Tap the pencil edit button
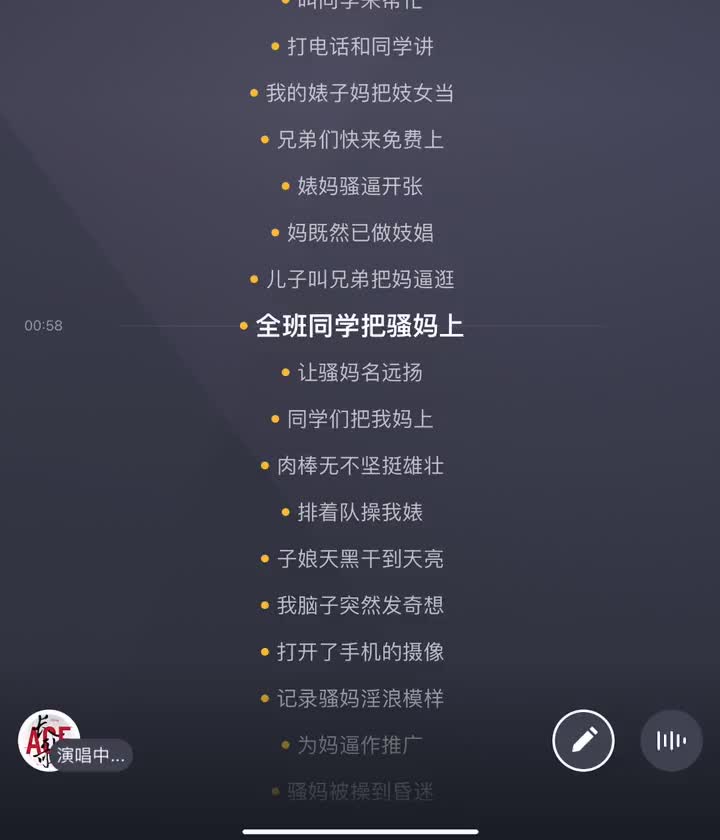720x840 pixels. (x=583, y=740)
